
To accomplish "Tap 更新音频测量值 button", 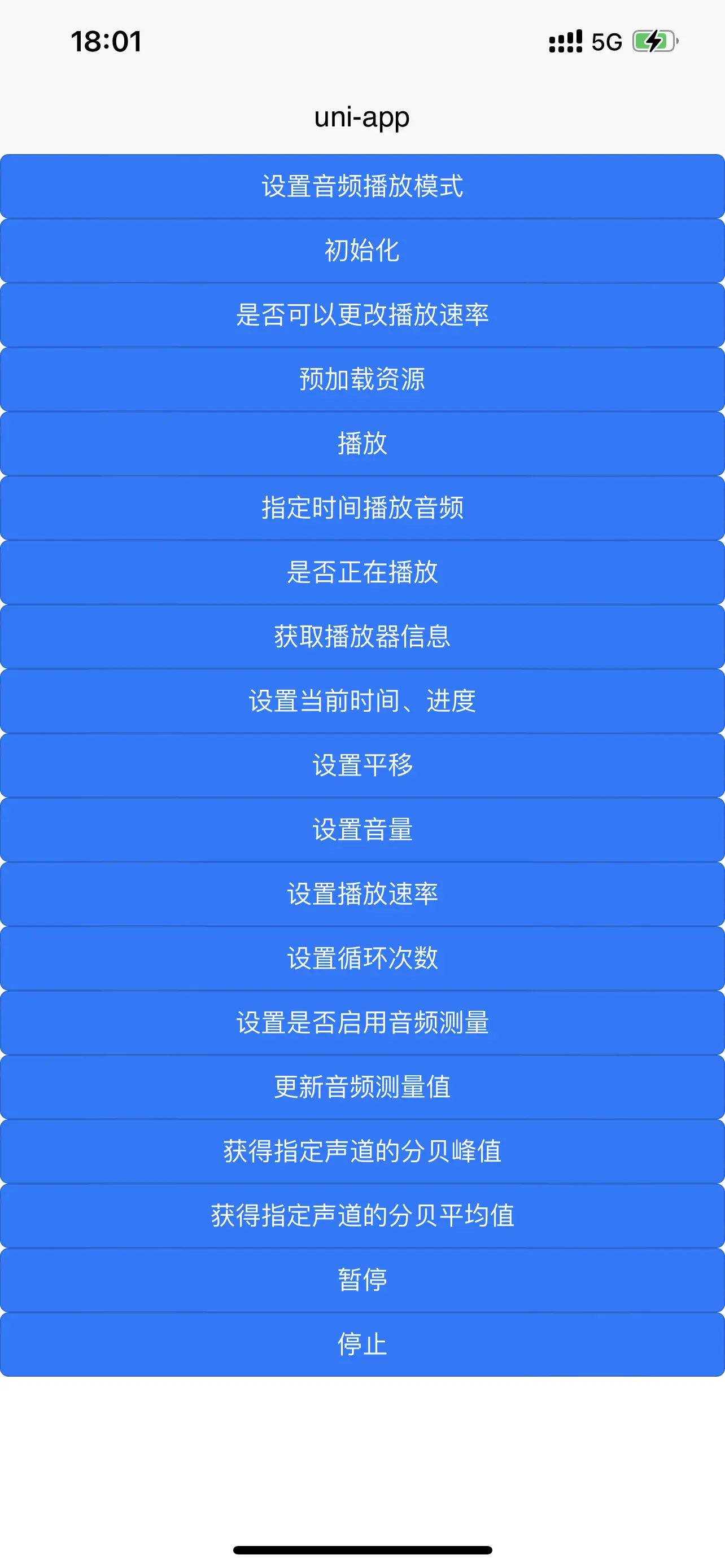I will (362, 1087).
